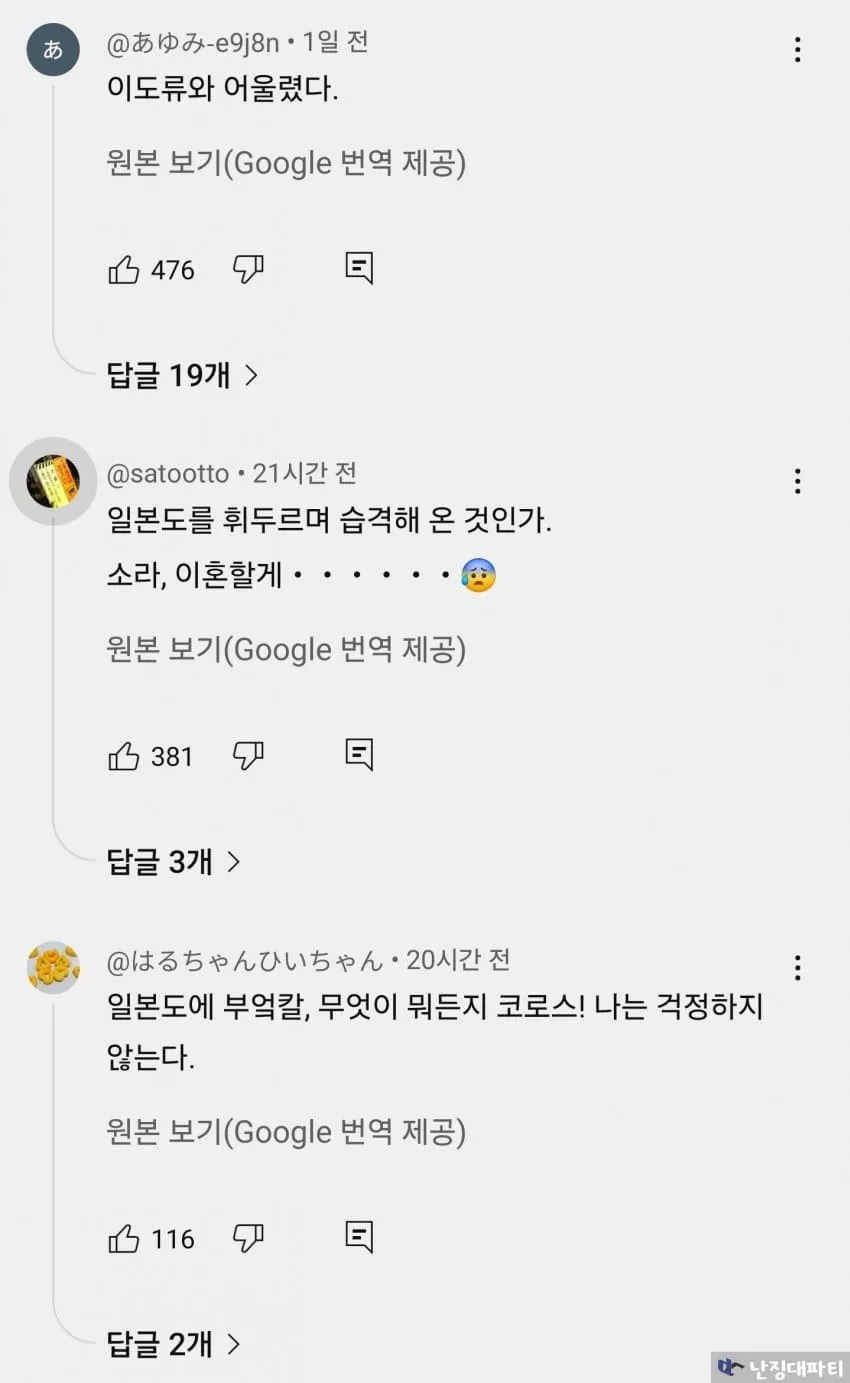Like the comment by @あゆみ-e9j8n
Viewport: 850px width, 1383px height.
point(124,270)
